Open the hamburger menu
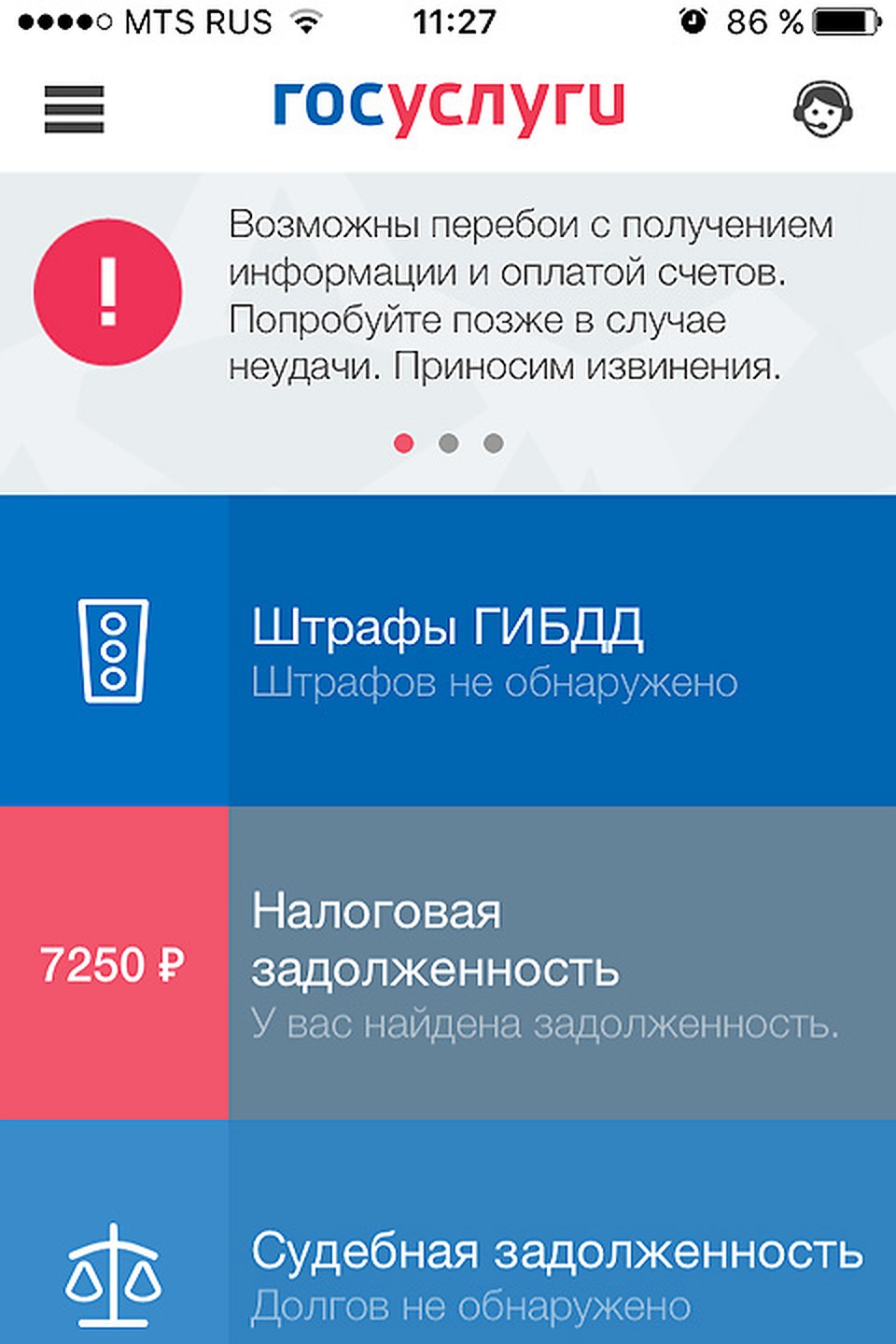The height and width of the screenshot is (1344, 896). 74,109
